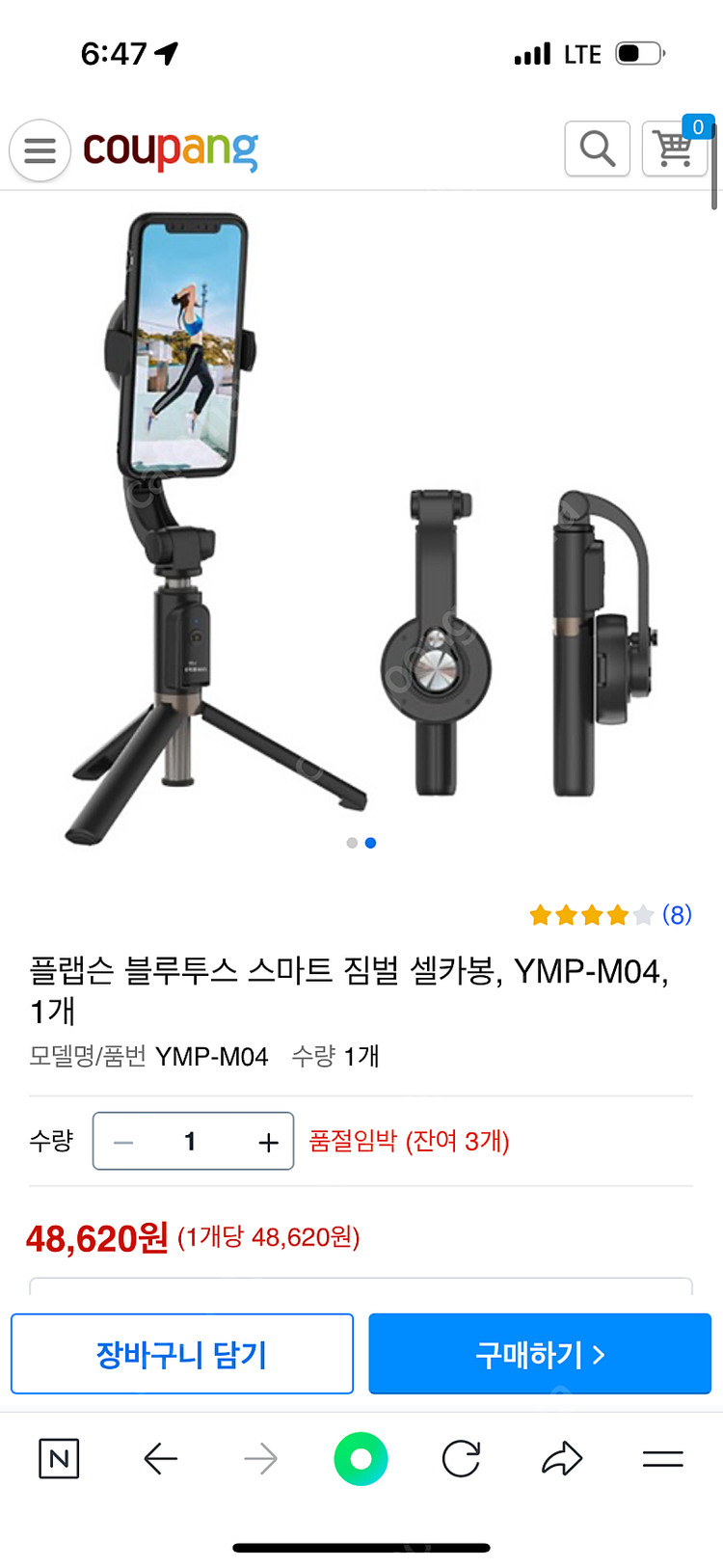Select the first gray pagination dot
723x1568 pixels.
(351, 842)
